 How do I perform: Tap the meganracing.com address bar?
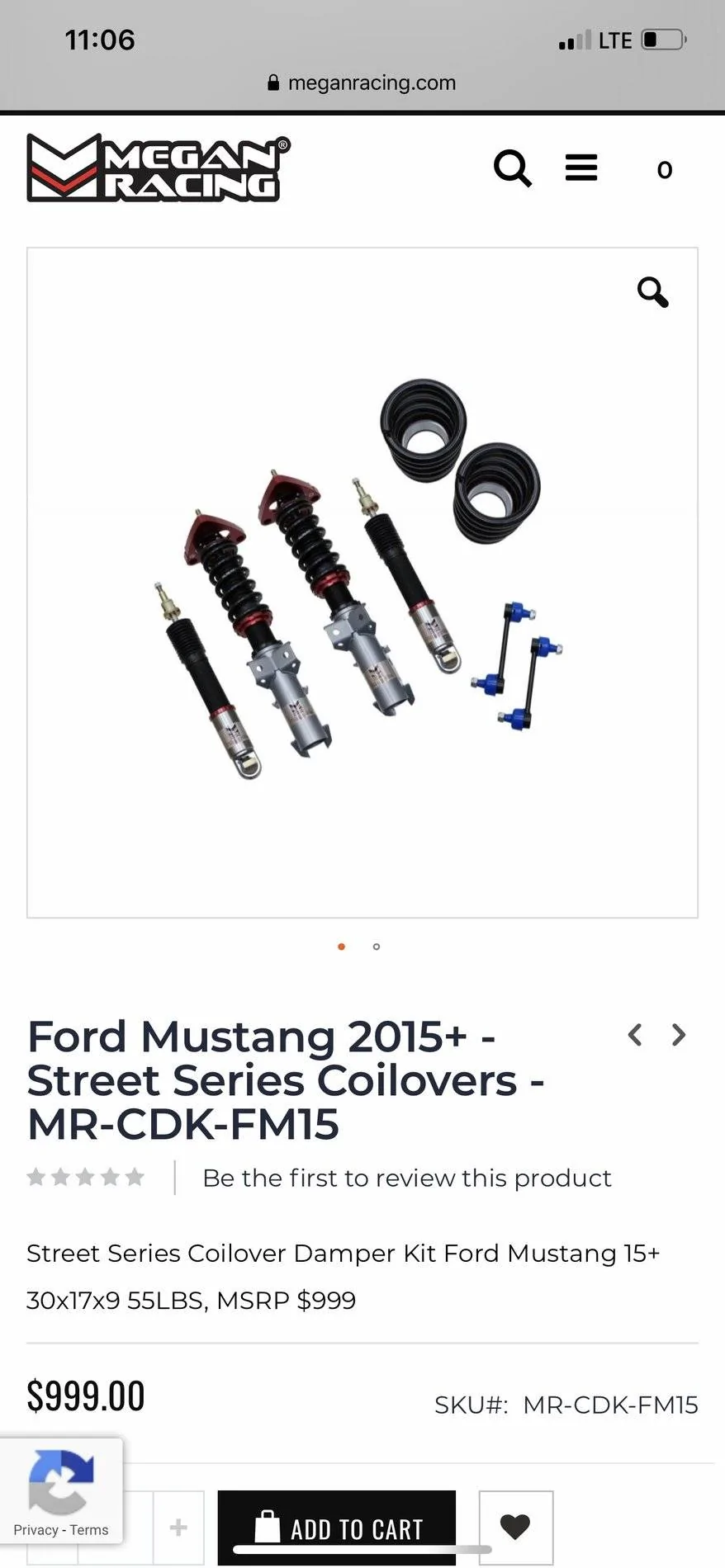pyautogui.click(x=362, y=83)
